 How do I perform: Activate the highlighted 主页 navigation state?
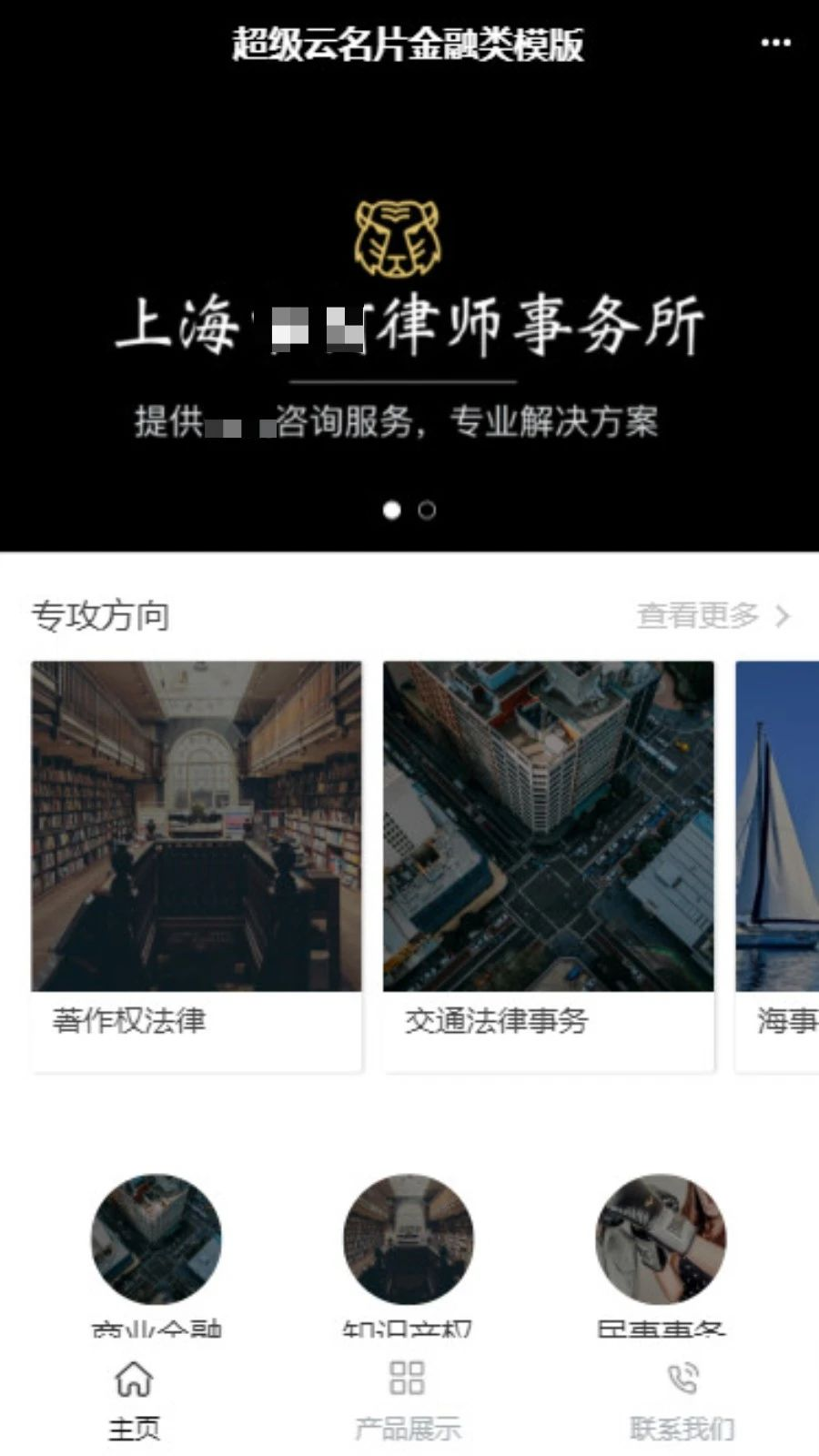pos(133,1401)
